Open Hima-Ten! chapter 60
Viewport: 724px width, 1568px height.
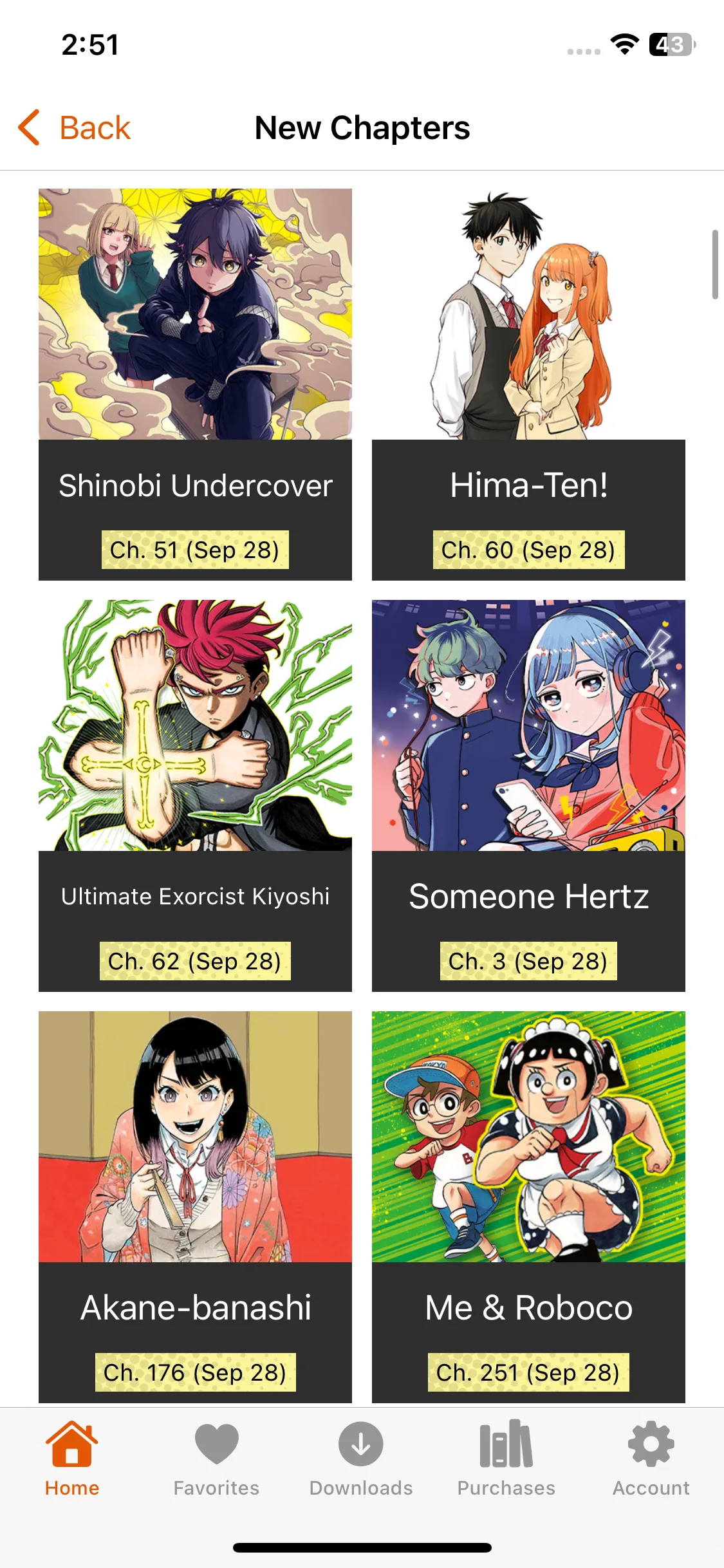(528, 384)
